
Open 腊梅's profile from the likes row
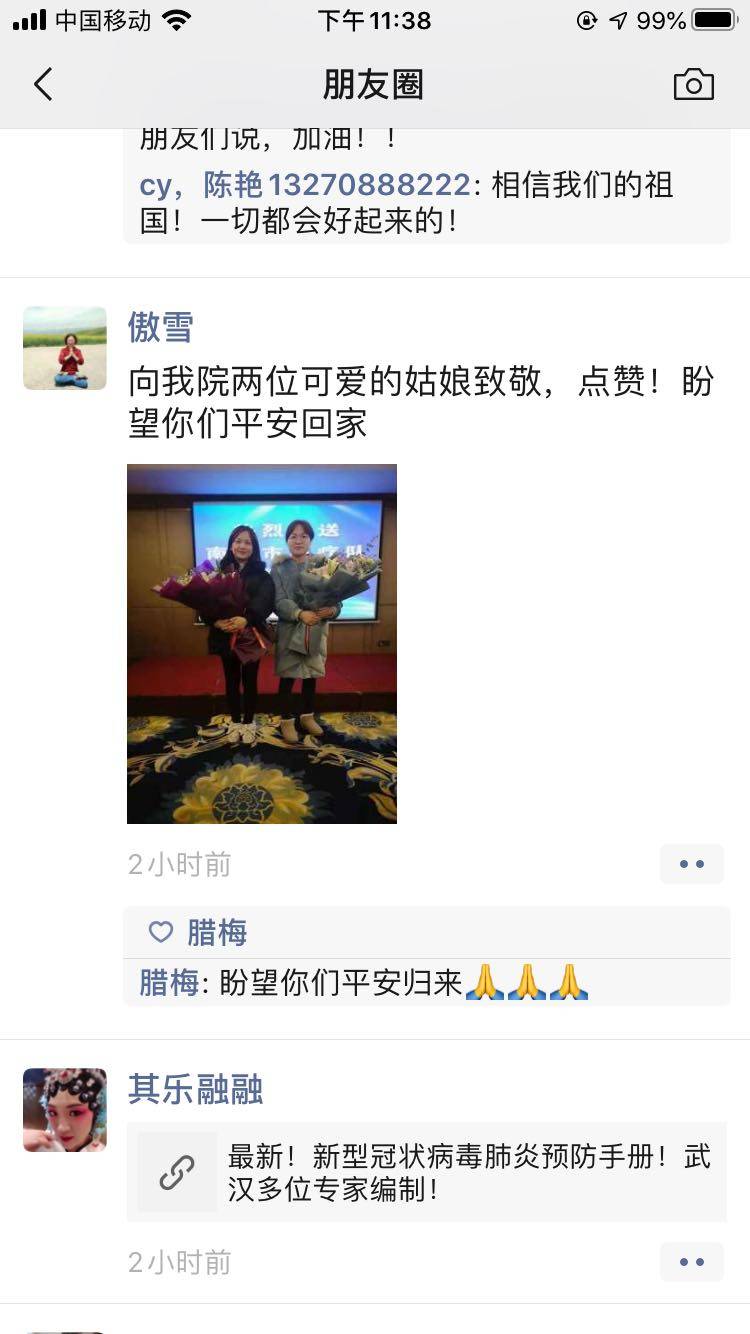(216, 933)
